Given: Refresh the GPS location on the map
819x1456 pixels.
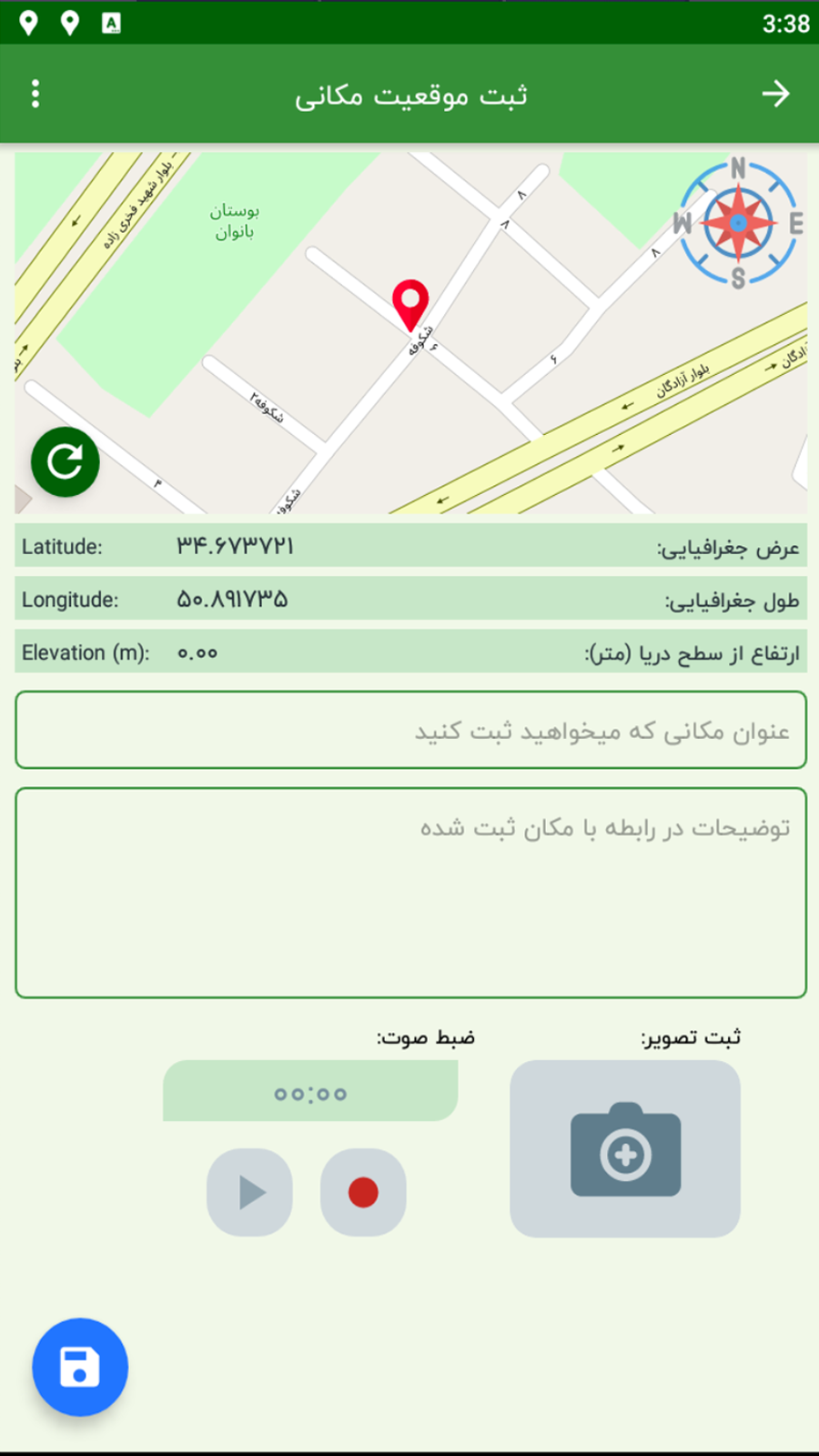Looking at the screenshot, I should 64,462.
